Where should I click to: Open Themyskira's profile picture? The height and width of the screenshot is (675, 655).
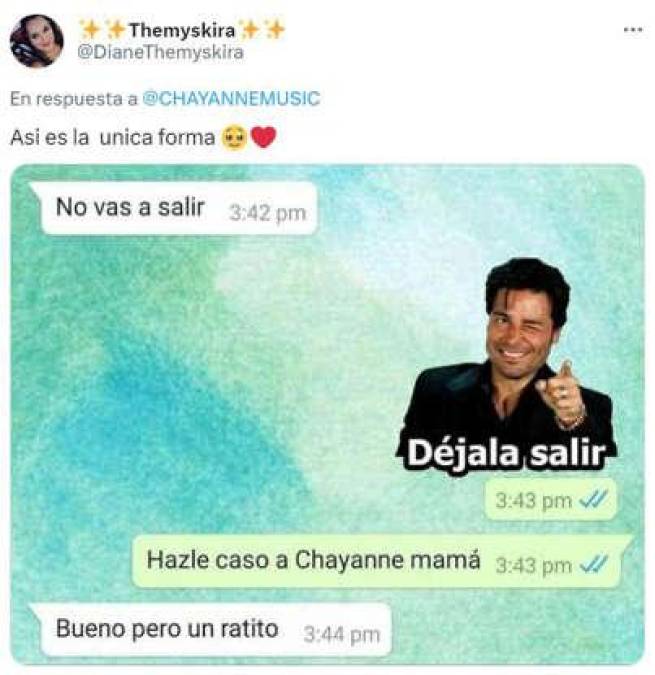pyautogui.click(x=37, y=40)
